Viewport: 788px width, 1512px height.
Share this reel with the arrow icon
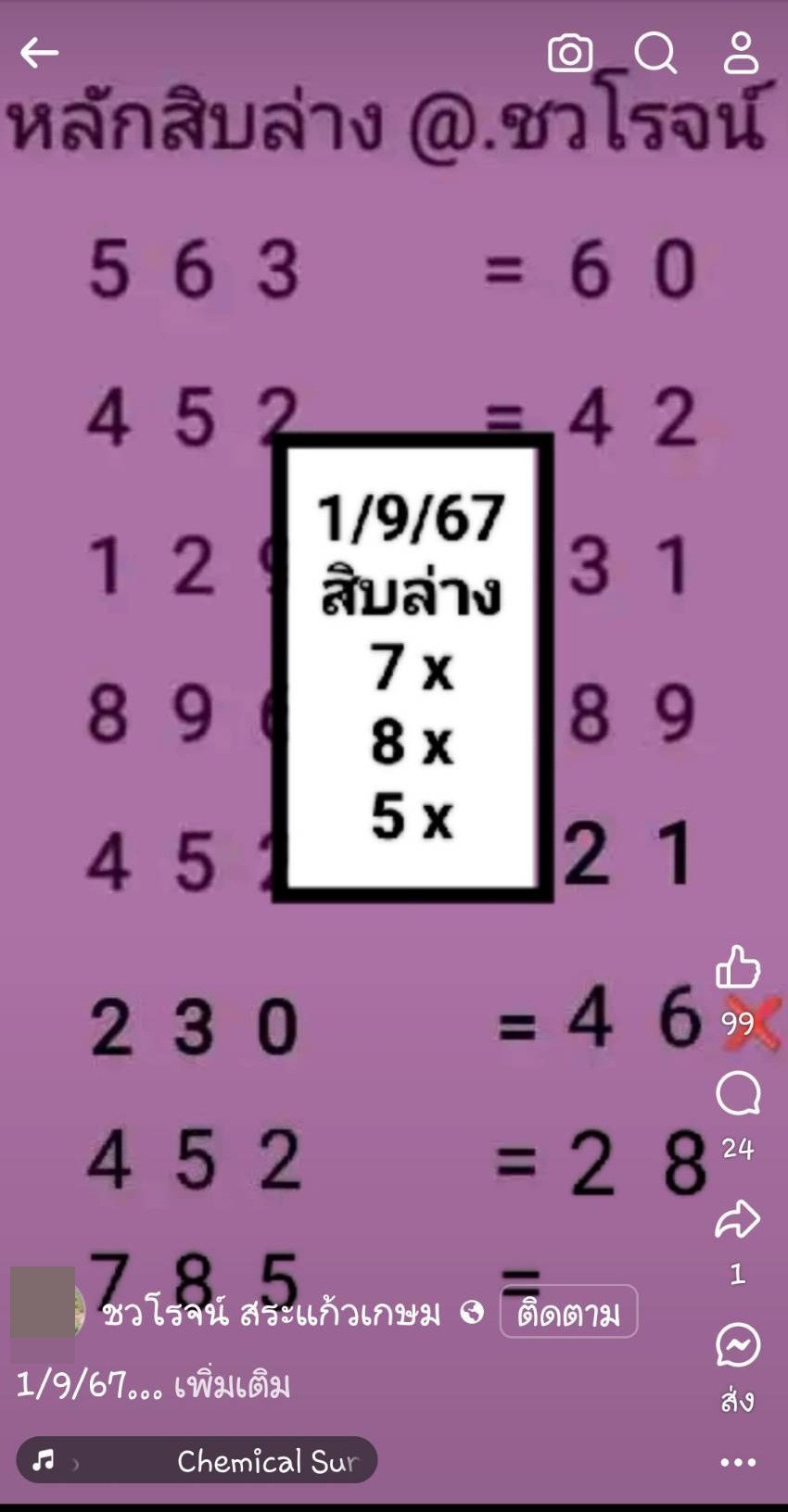click(738, 1219)
